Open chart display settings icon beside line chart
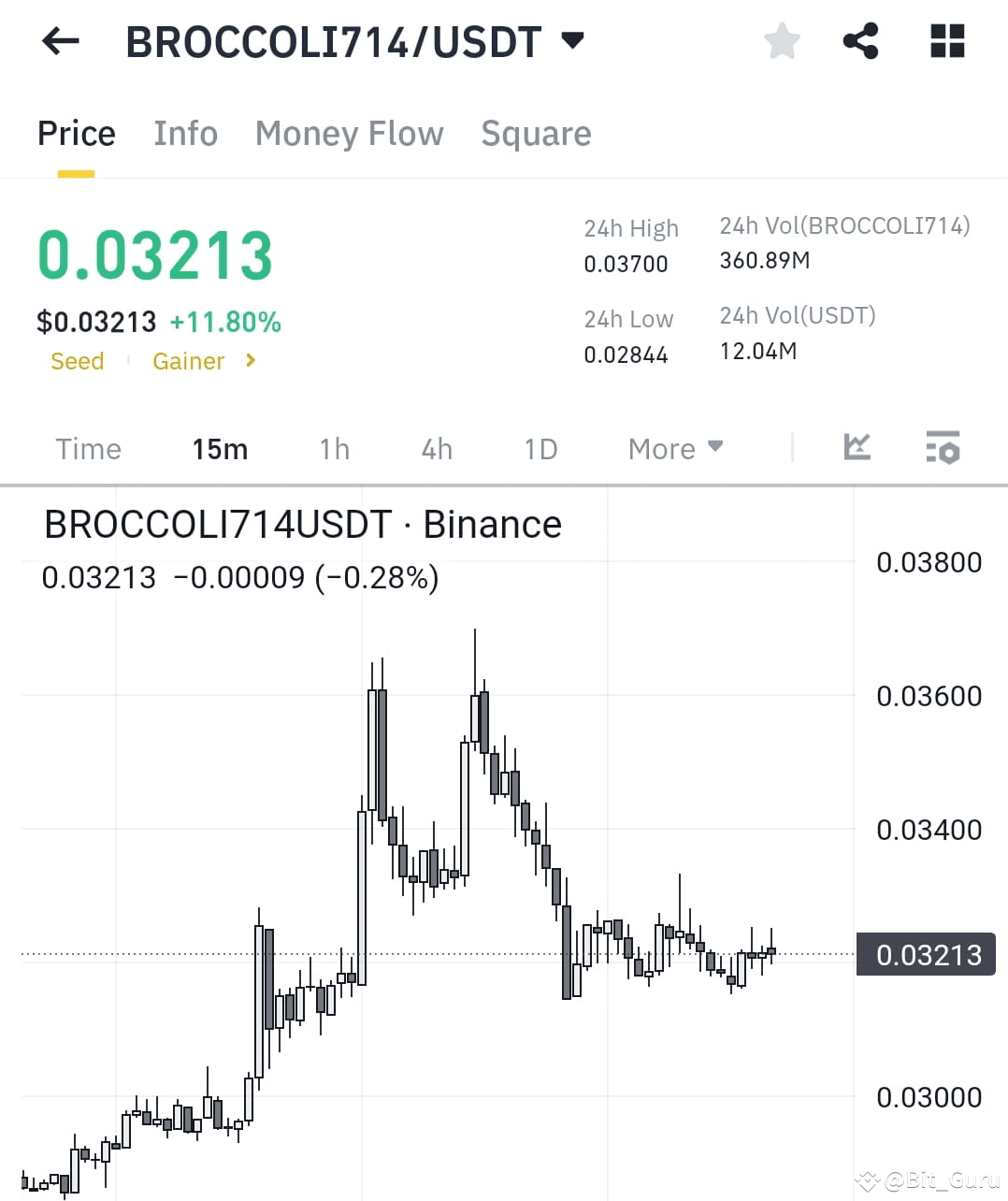Image resolution: width=1008 pixels, height=1201 pixels. (943, 449)
